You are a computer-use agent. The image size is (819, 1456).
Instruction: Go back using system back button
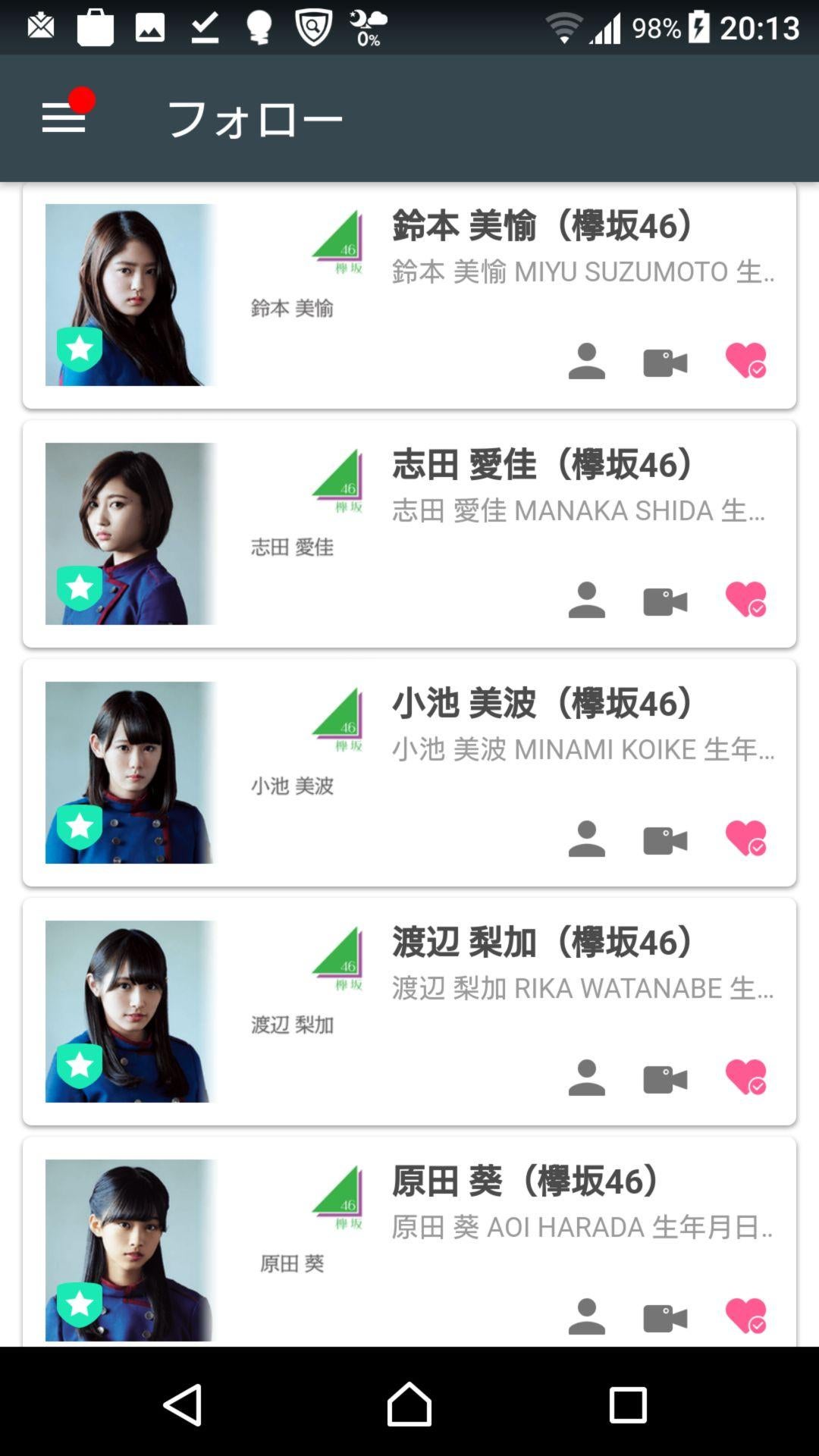coord(183,1404)
